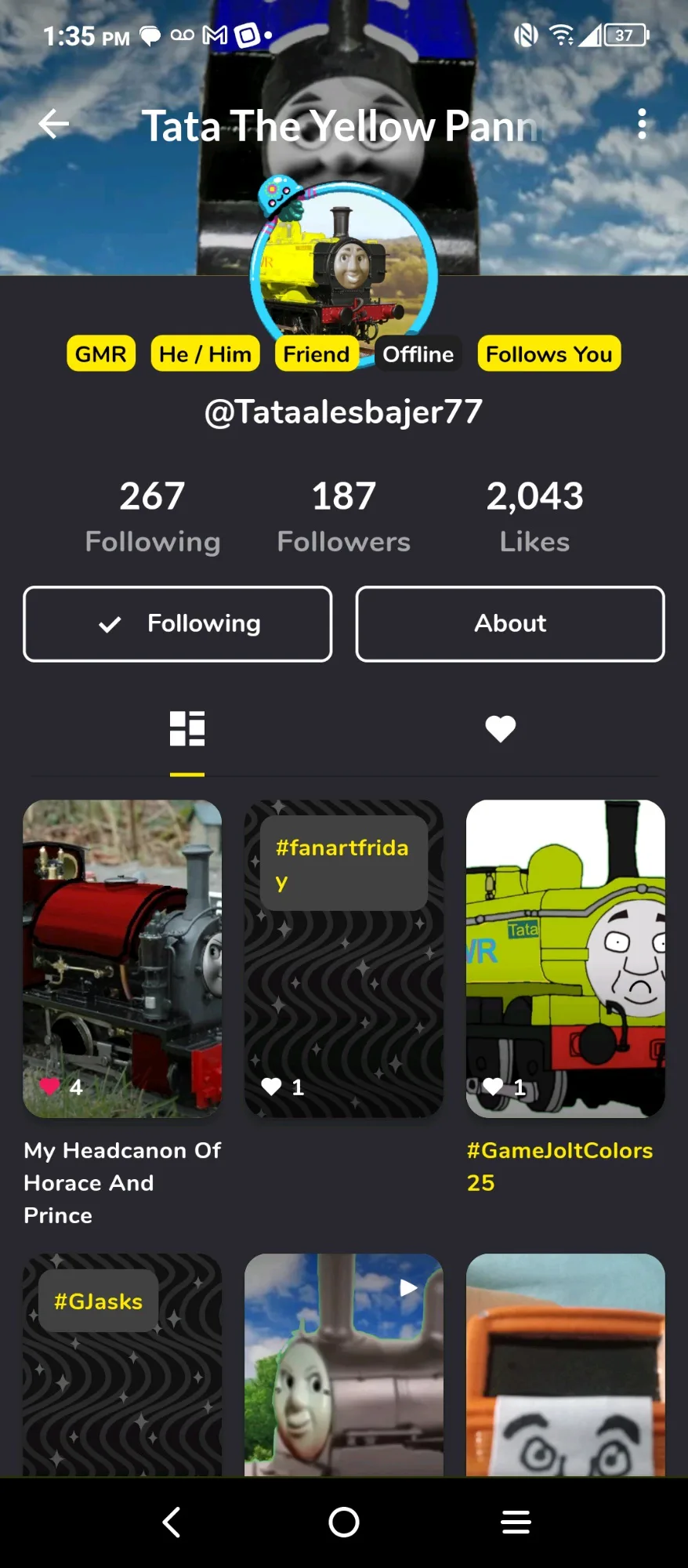This screenshot has height=1568, width=688.
Task: Open the About section
Action: pyautogui.click(x=510, y=623)
